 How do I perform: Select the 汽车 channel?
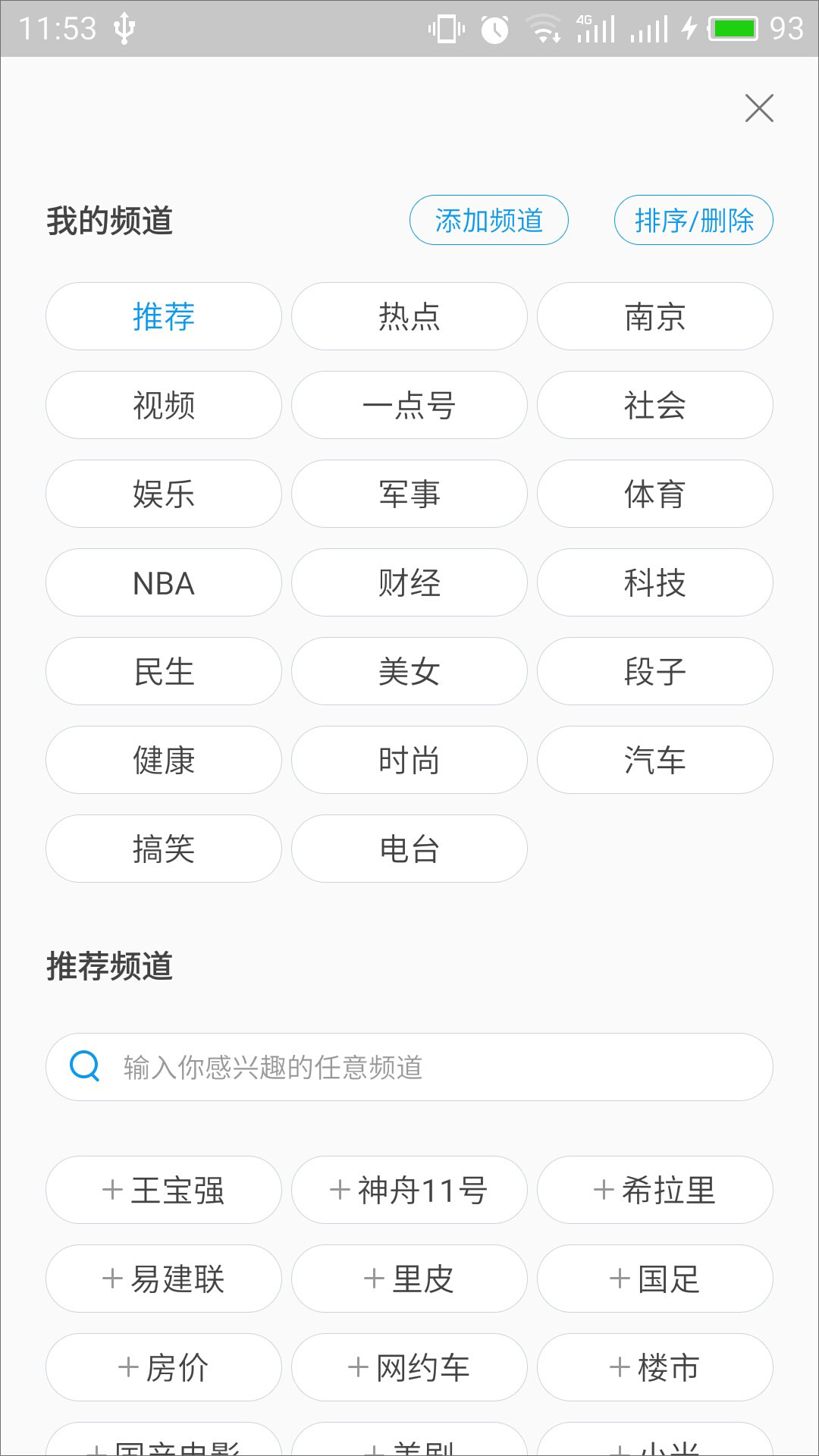[655, 760]
